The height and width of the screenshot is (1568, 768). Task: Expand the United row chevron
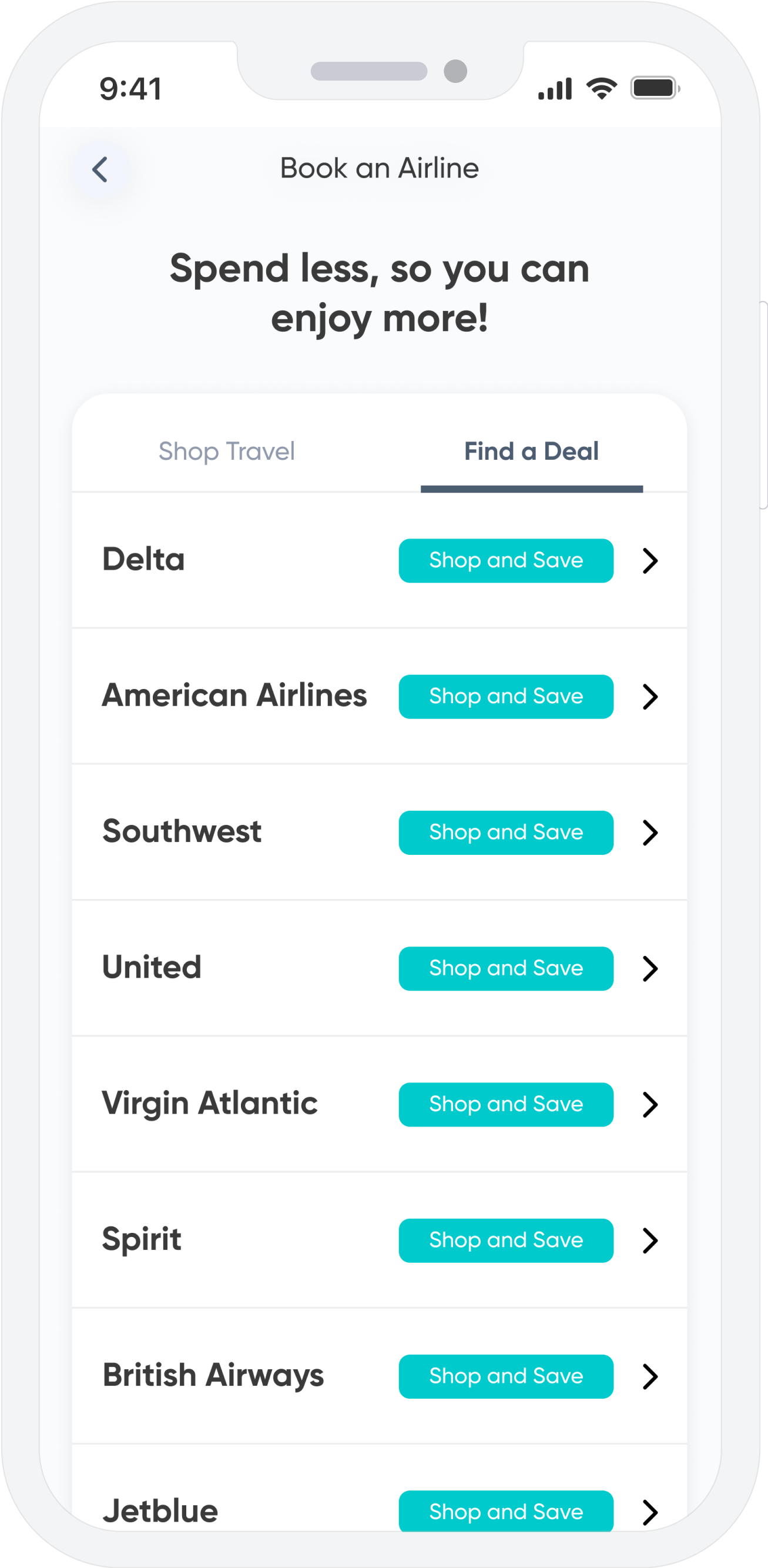pos(650,968)
